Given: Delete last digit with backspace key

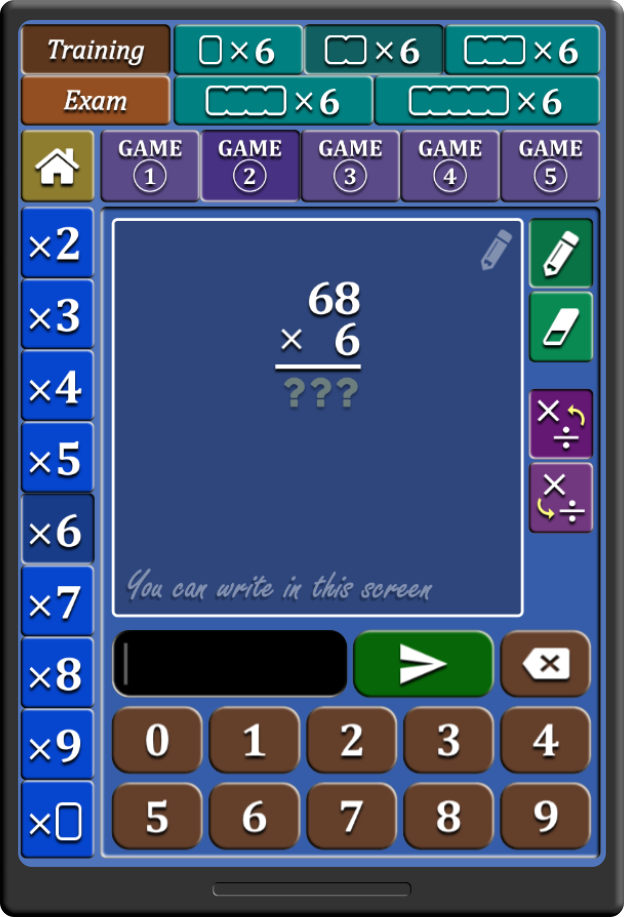Looking at the screenshot, I should [x=546, y=664].
